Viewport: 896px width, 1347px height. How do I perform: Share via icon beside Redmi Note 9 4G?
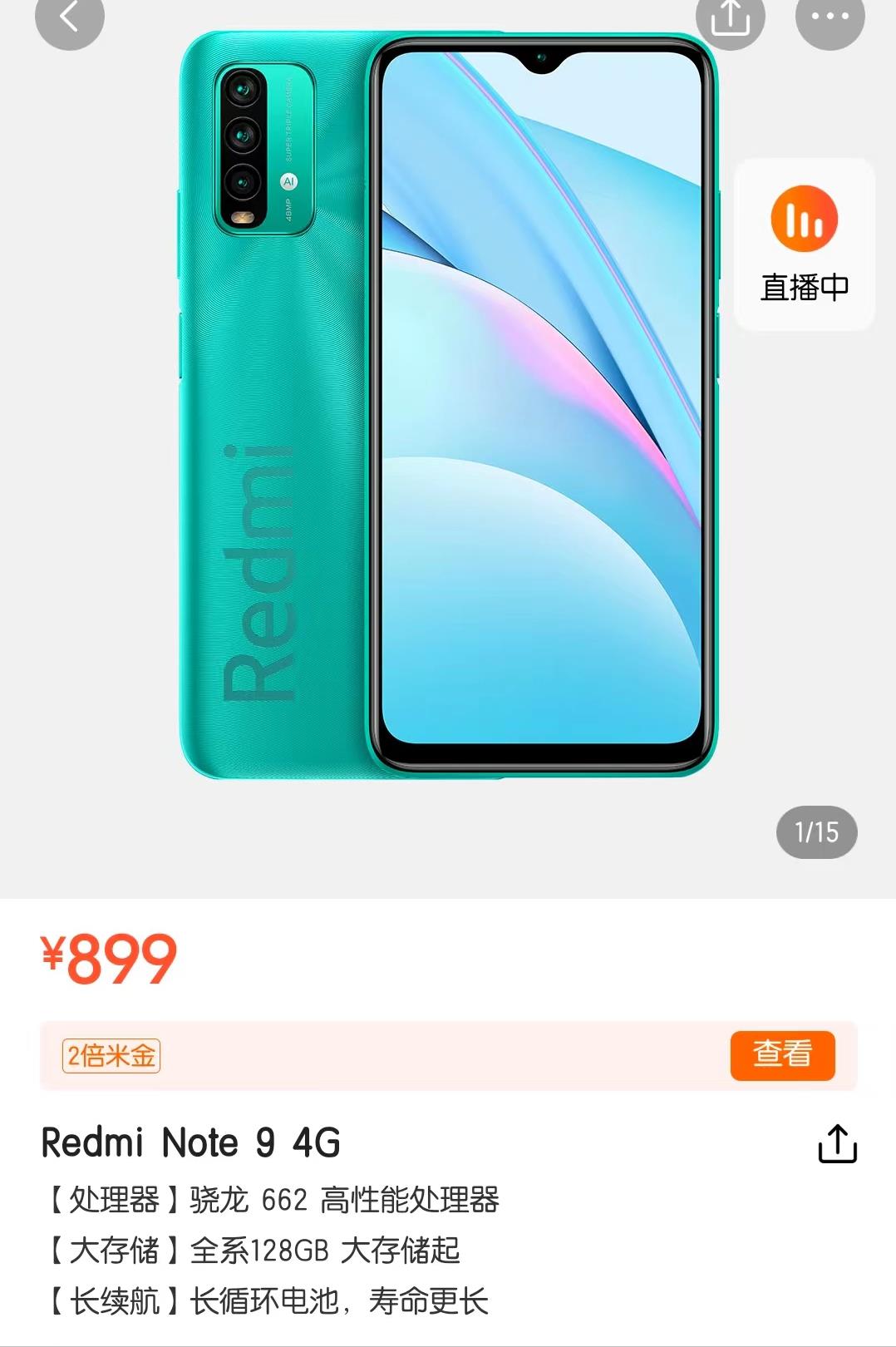click(837, 1143)
